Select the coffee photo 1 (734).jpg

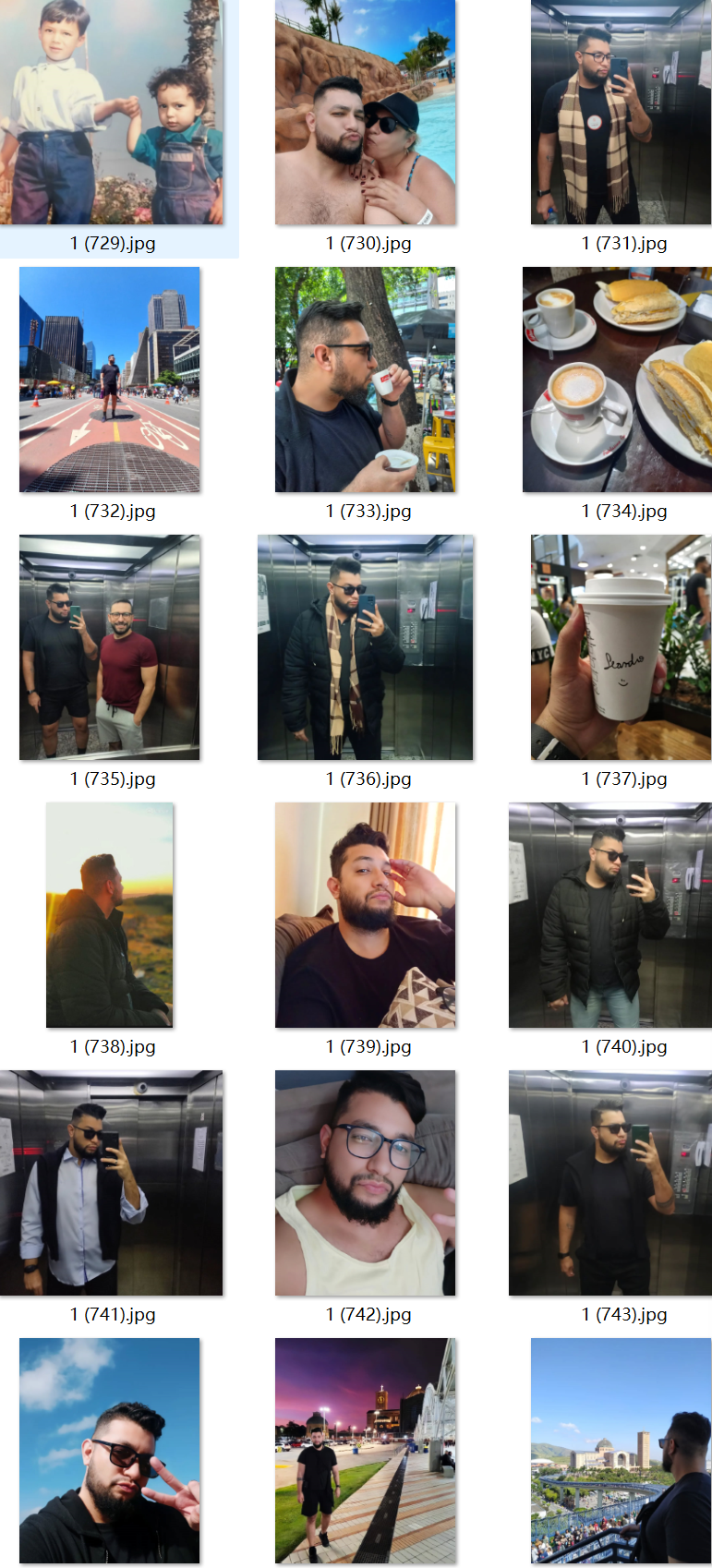[x=617, y=380]
